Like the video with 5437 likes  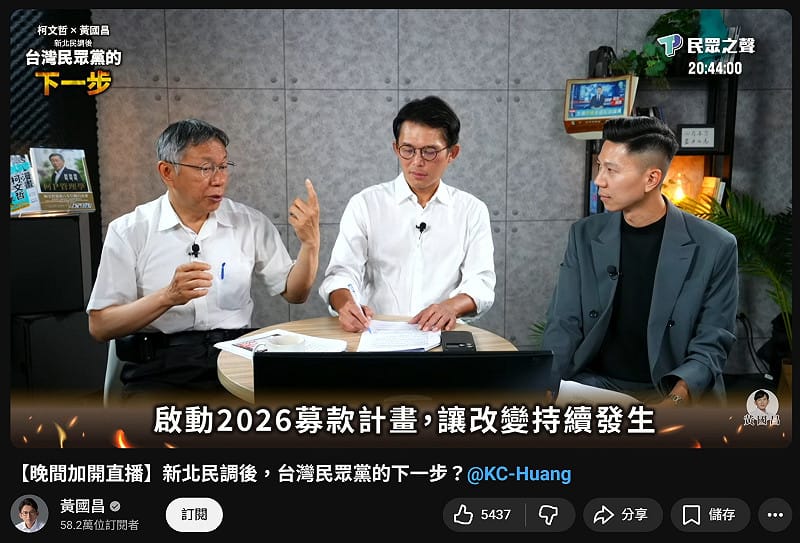point(483,515)
